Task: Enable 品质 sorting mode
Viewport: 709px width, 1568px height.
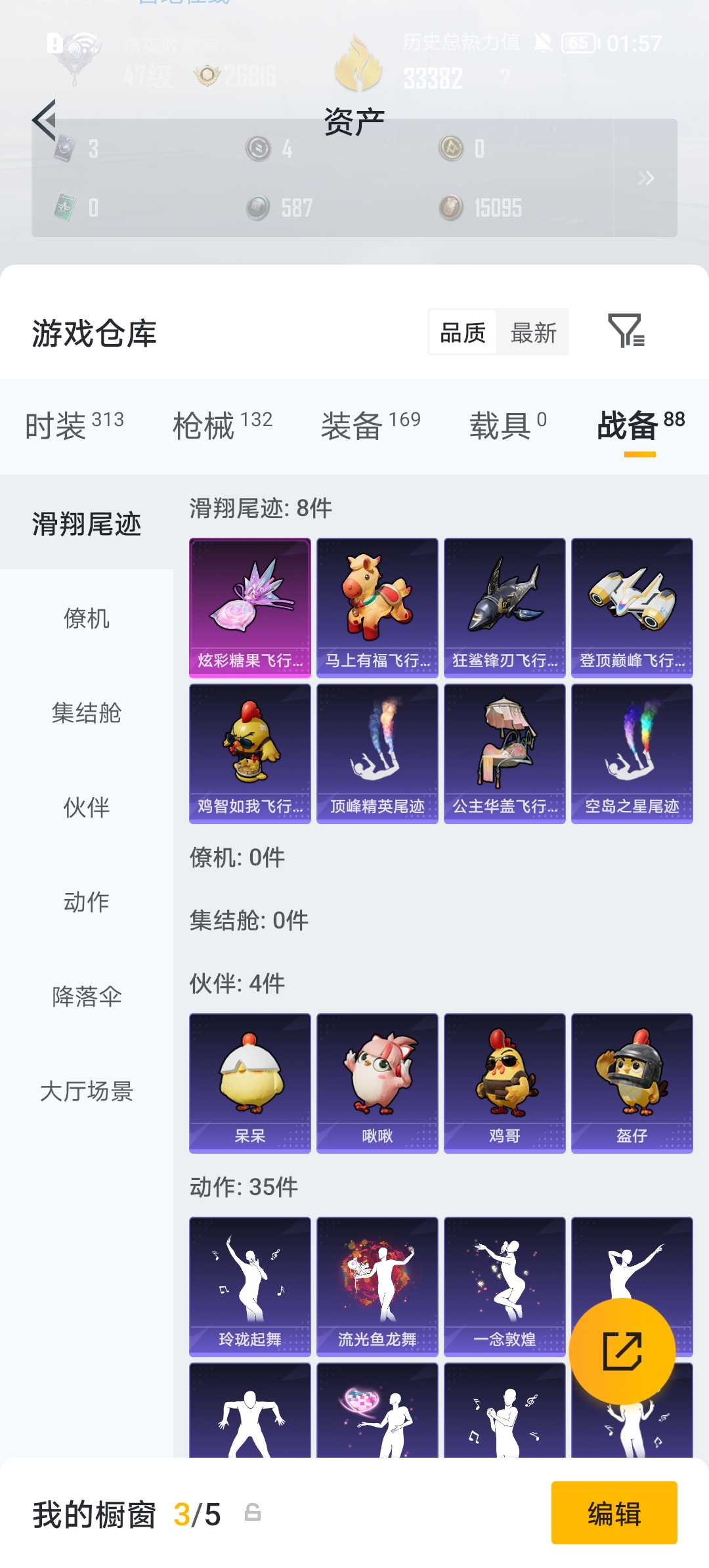Action: 462,332
